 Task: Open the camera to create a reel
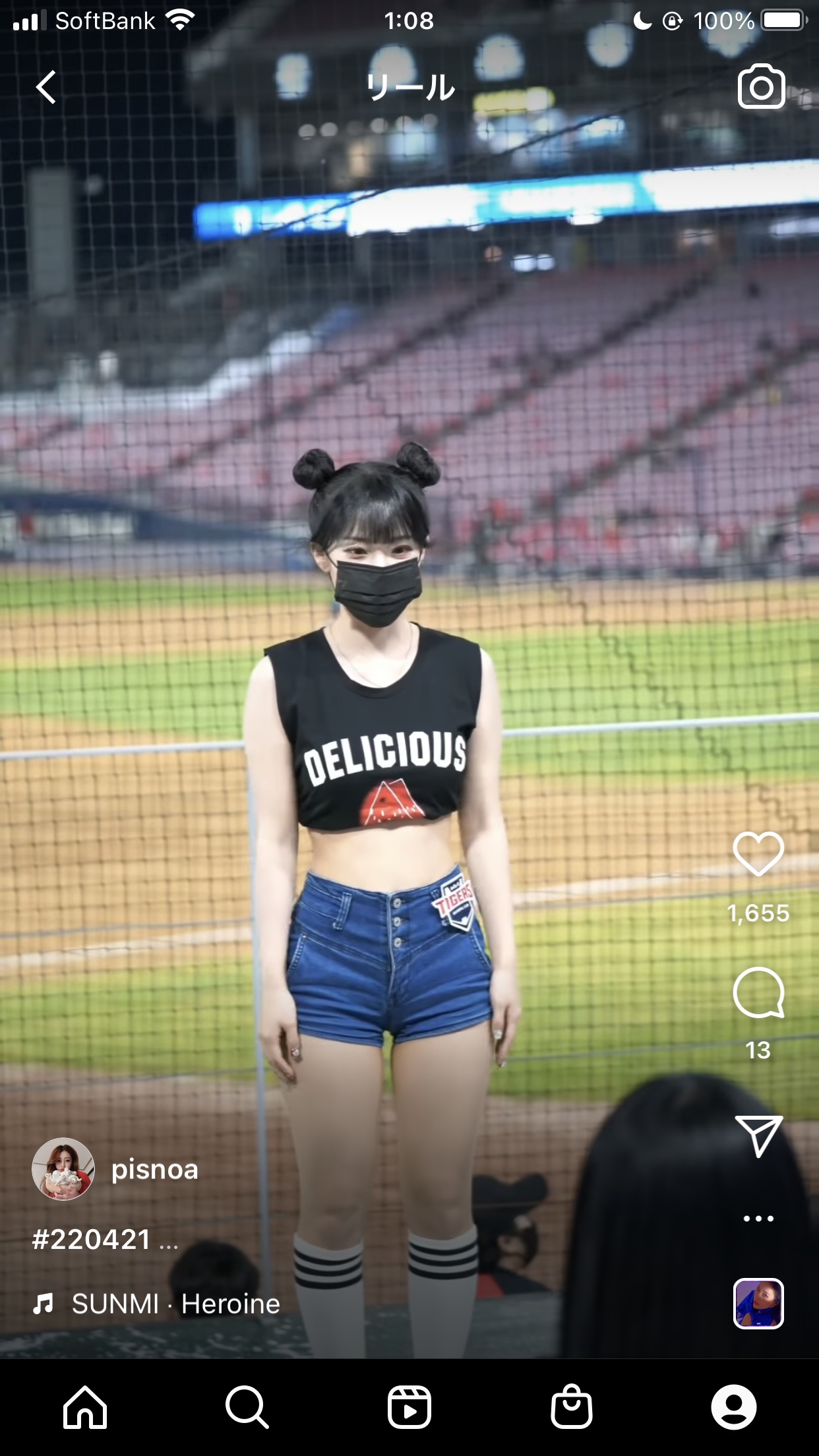click(x=761, y=87)
